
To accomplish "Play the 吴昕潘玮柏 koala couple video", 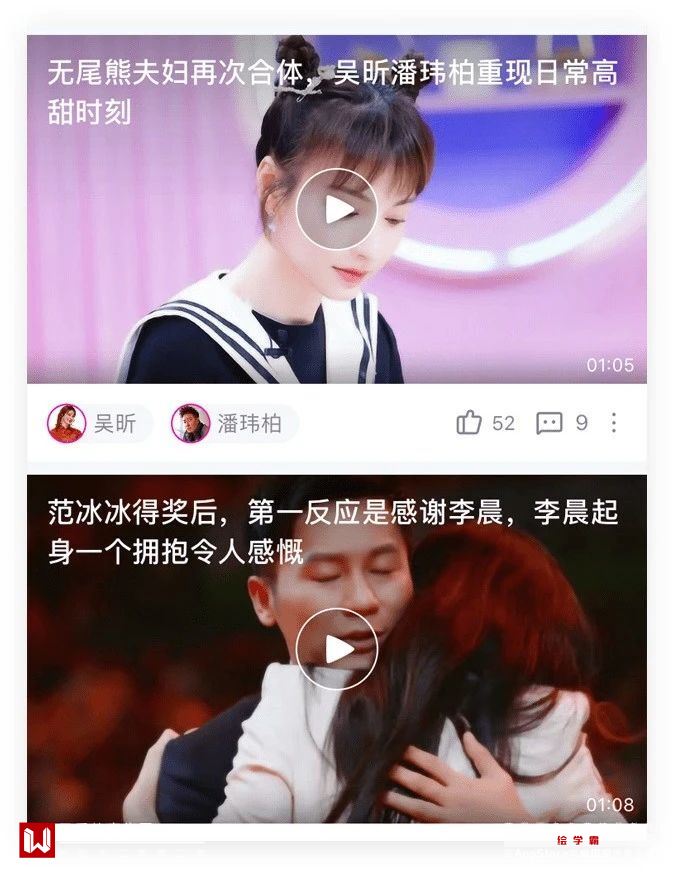I will coord(337,210).
